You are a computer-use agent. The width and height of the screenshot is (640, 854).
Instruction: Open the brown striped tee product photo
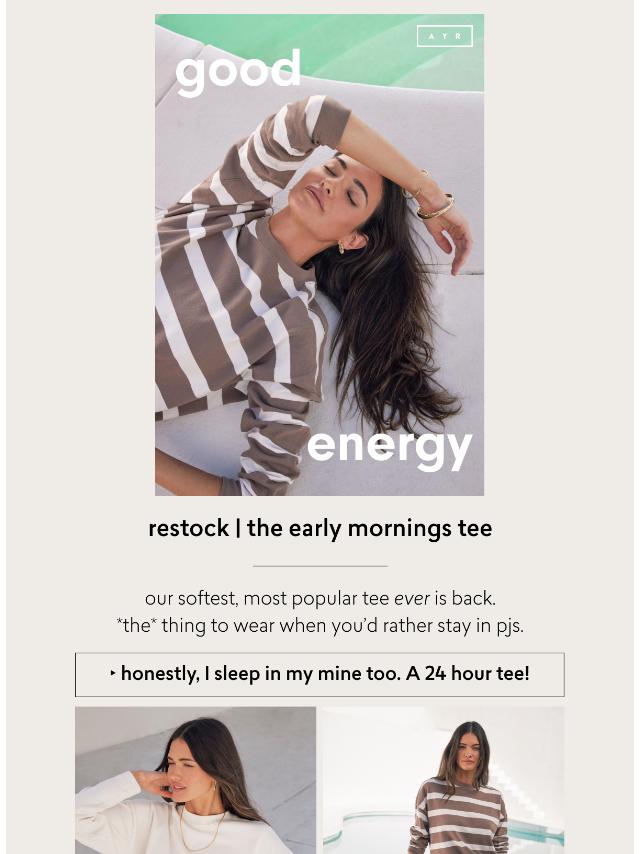pos(442,779)
